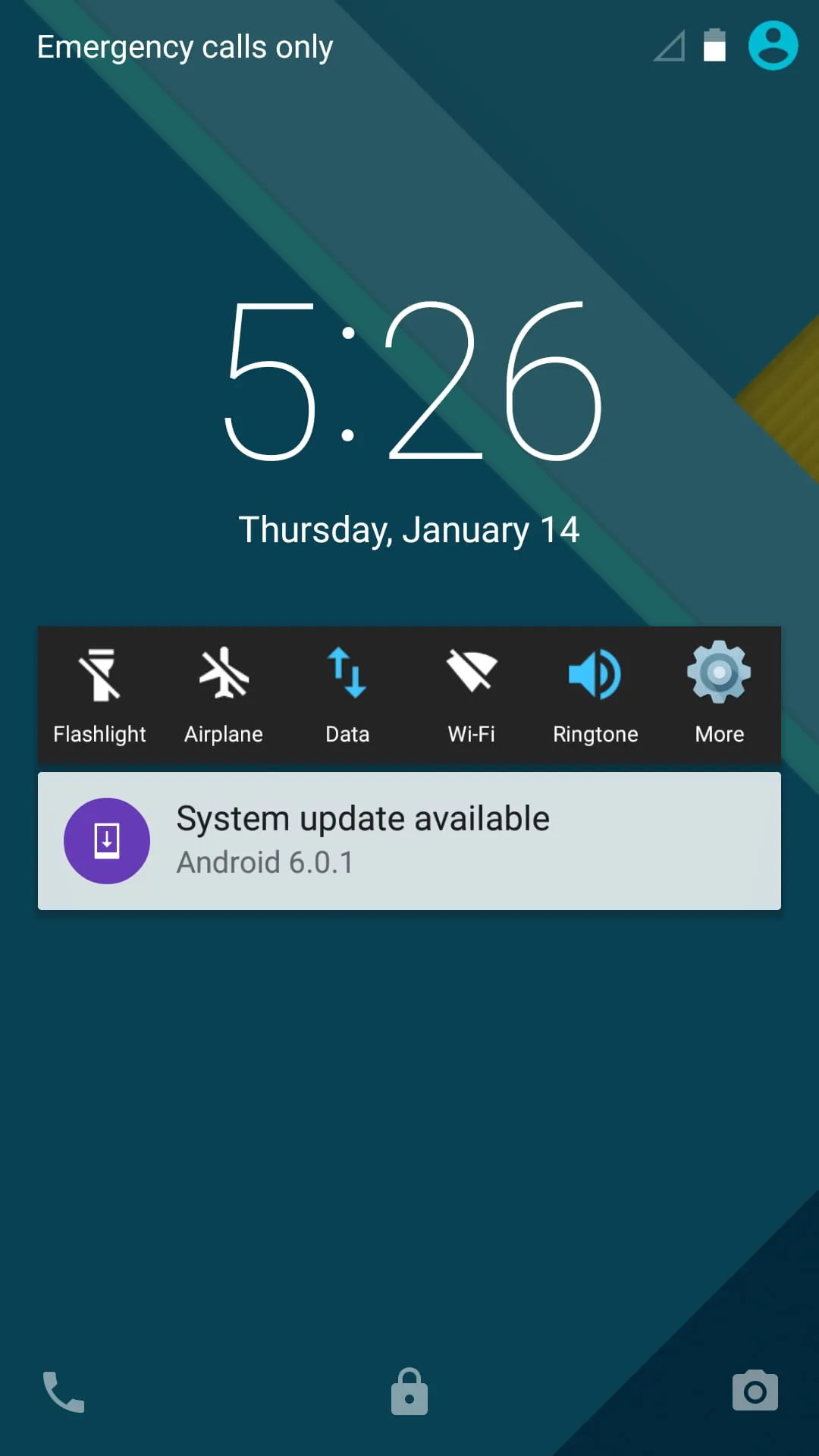Screen dimensions: 819x1456
Task: Tap the lock icon
Action: [409, 1390]
